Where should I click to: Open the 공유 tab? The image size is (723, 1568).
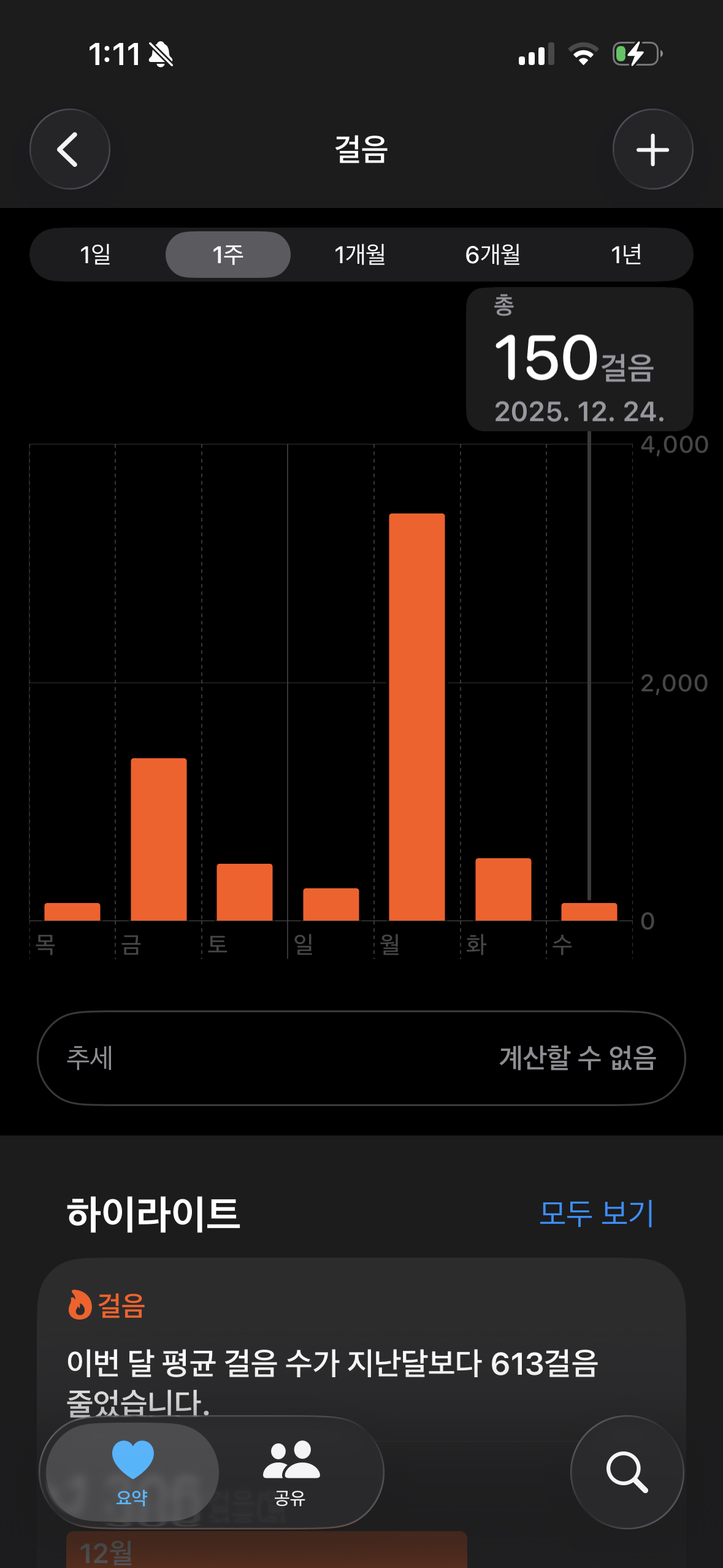point(291,1472)
